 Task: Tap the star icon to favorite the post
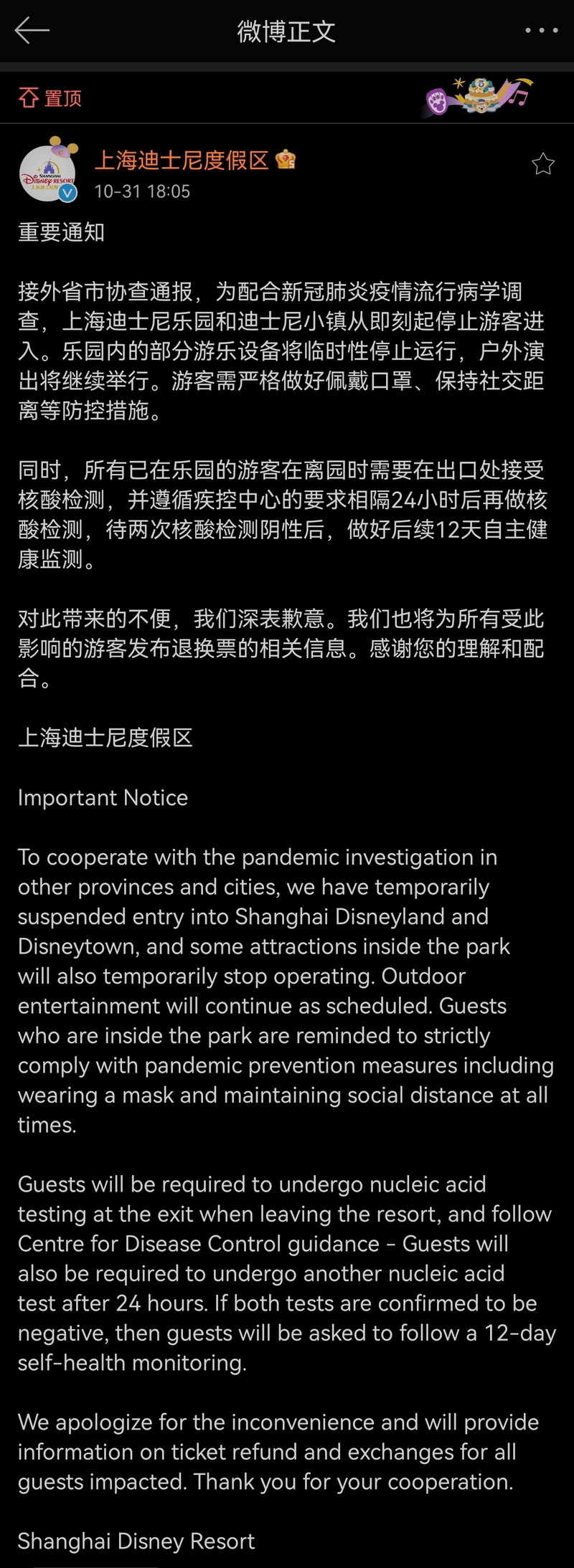point(542,165)
